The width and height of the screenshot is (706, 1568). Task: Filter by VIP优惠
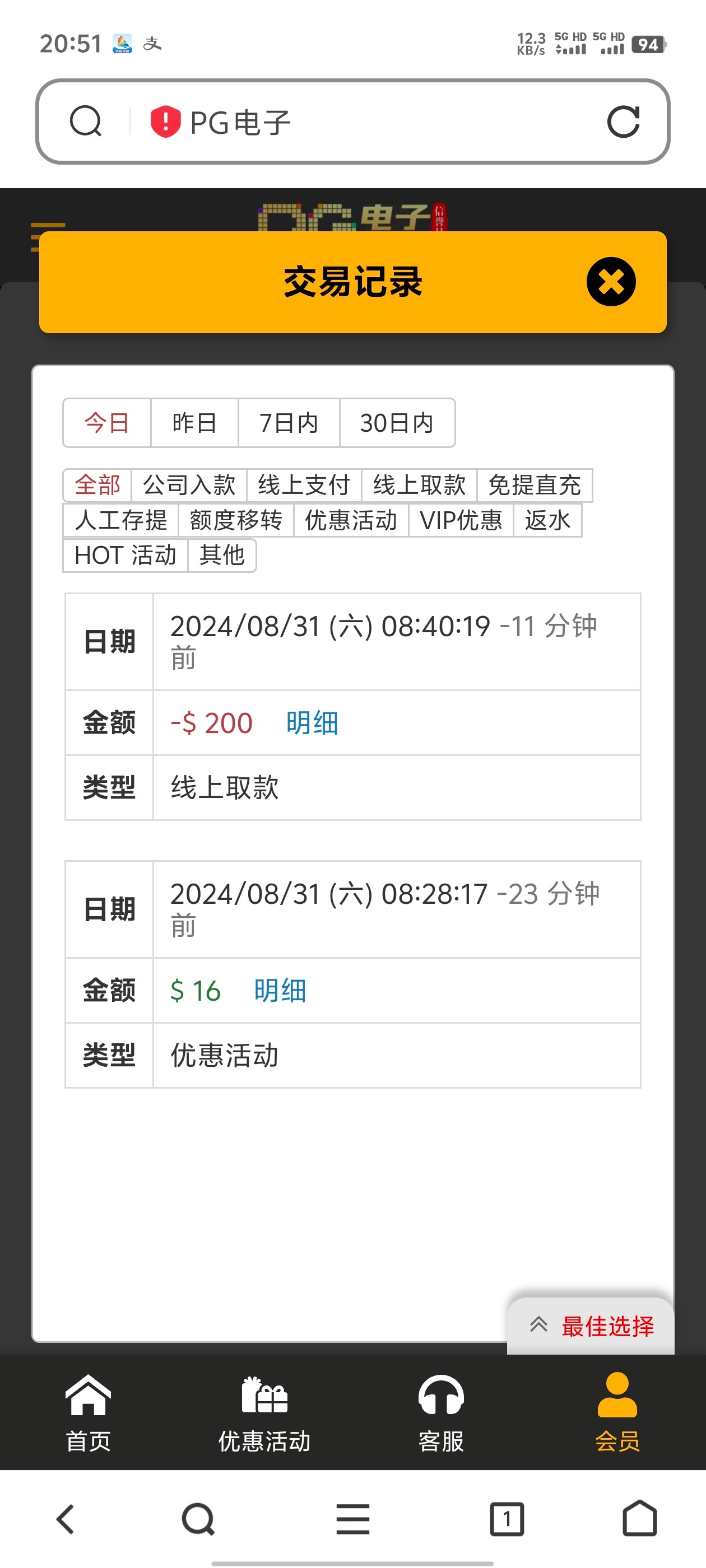[461, 520]
